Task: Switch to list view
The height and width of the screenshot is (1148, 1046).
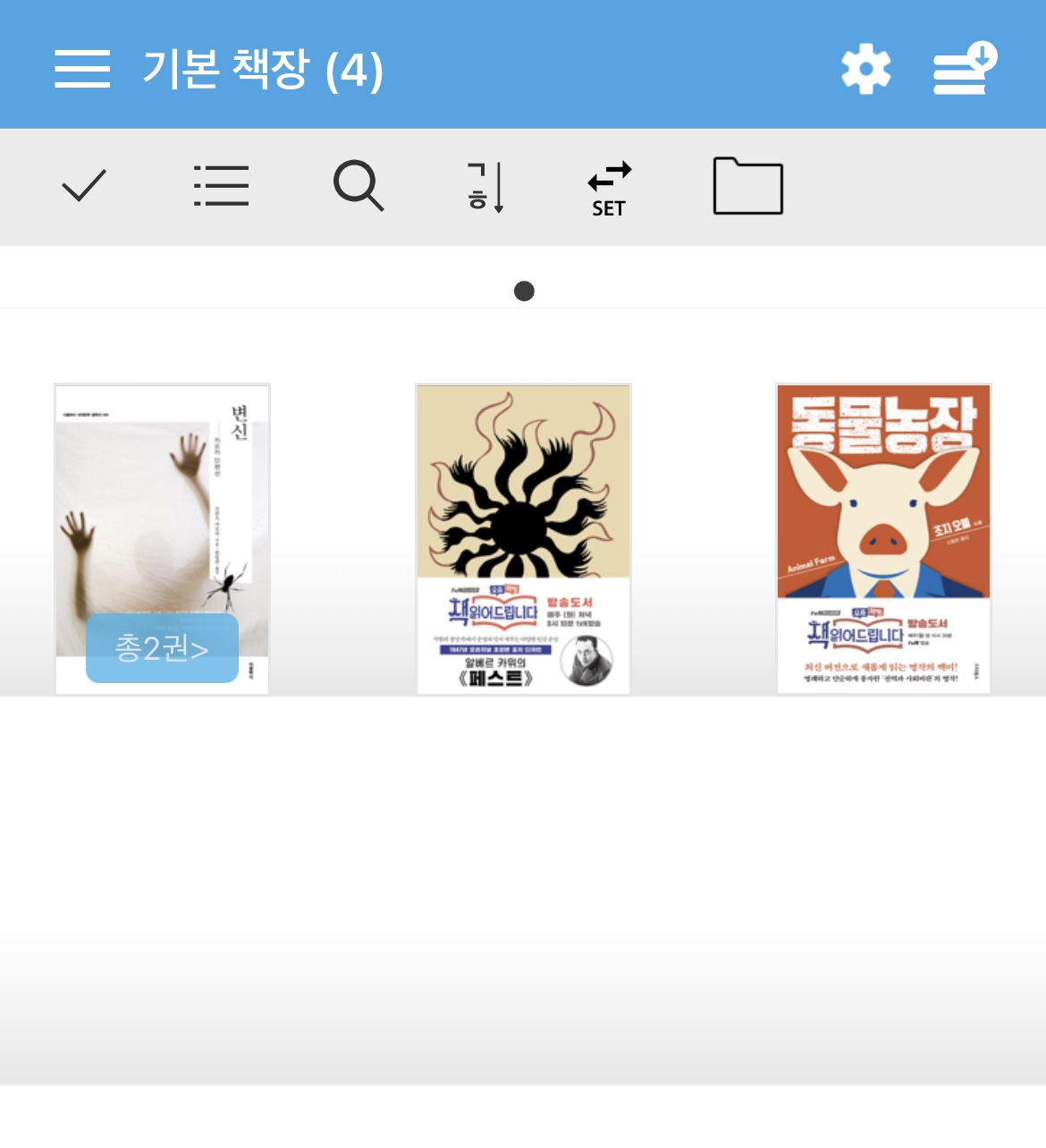Action: click(x=221, y=186)
